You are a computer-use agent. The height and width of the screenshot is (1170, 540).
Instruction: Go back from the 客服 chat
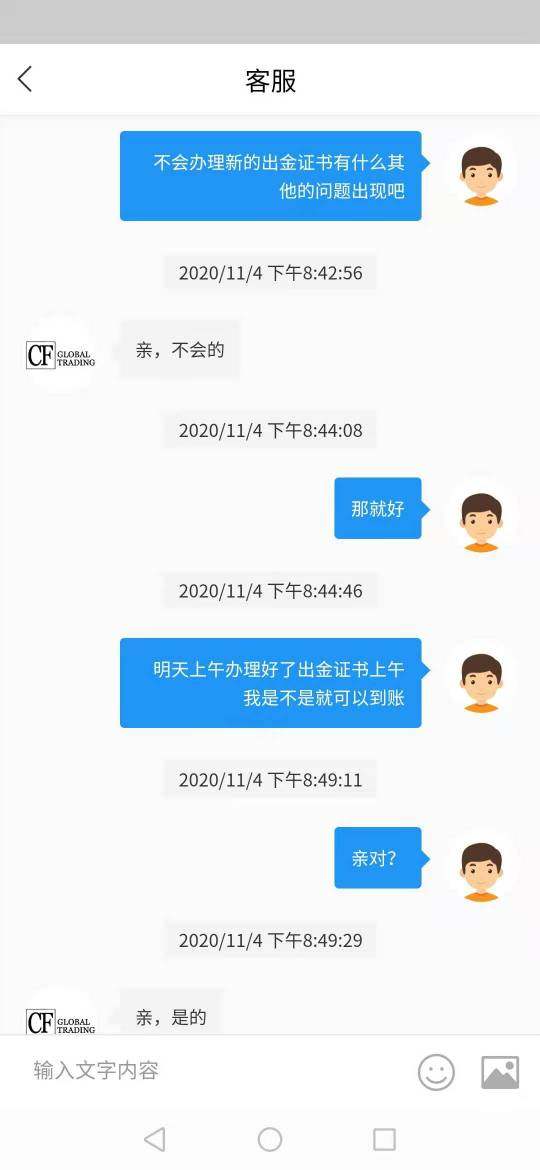25,79
